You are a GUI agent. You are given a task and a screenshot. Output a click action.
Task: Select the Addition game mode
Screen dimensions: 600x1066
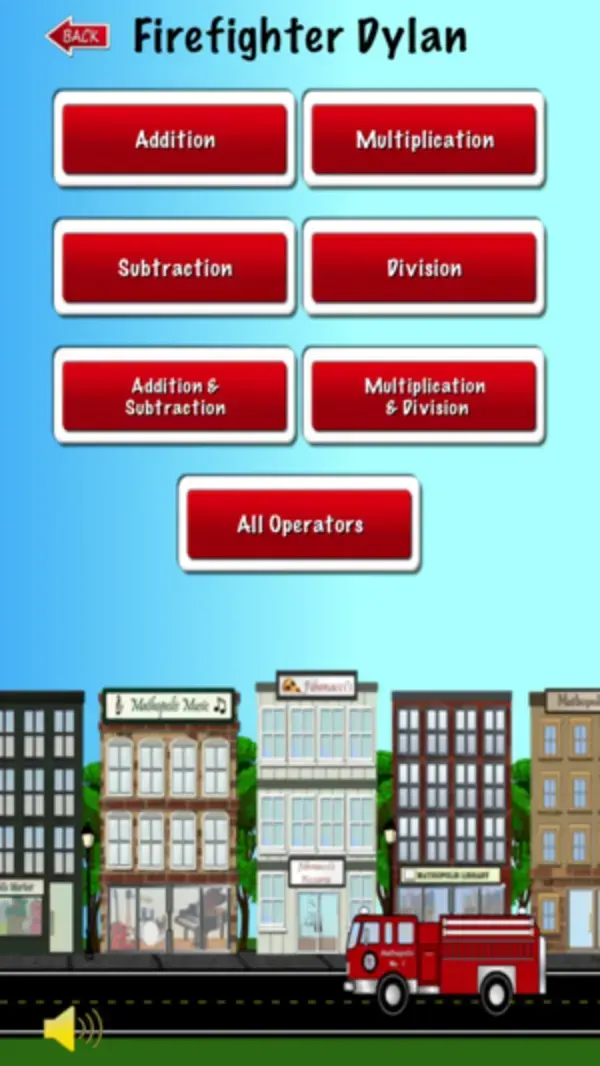click(x=175, y=139)
